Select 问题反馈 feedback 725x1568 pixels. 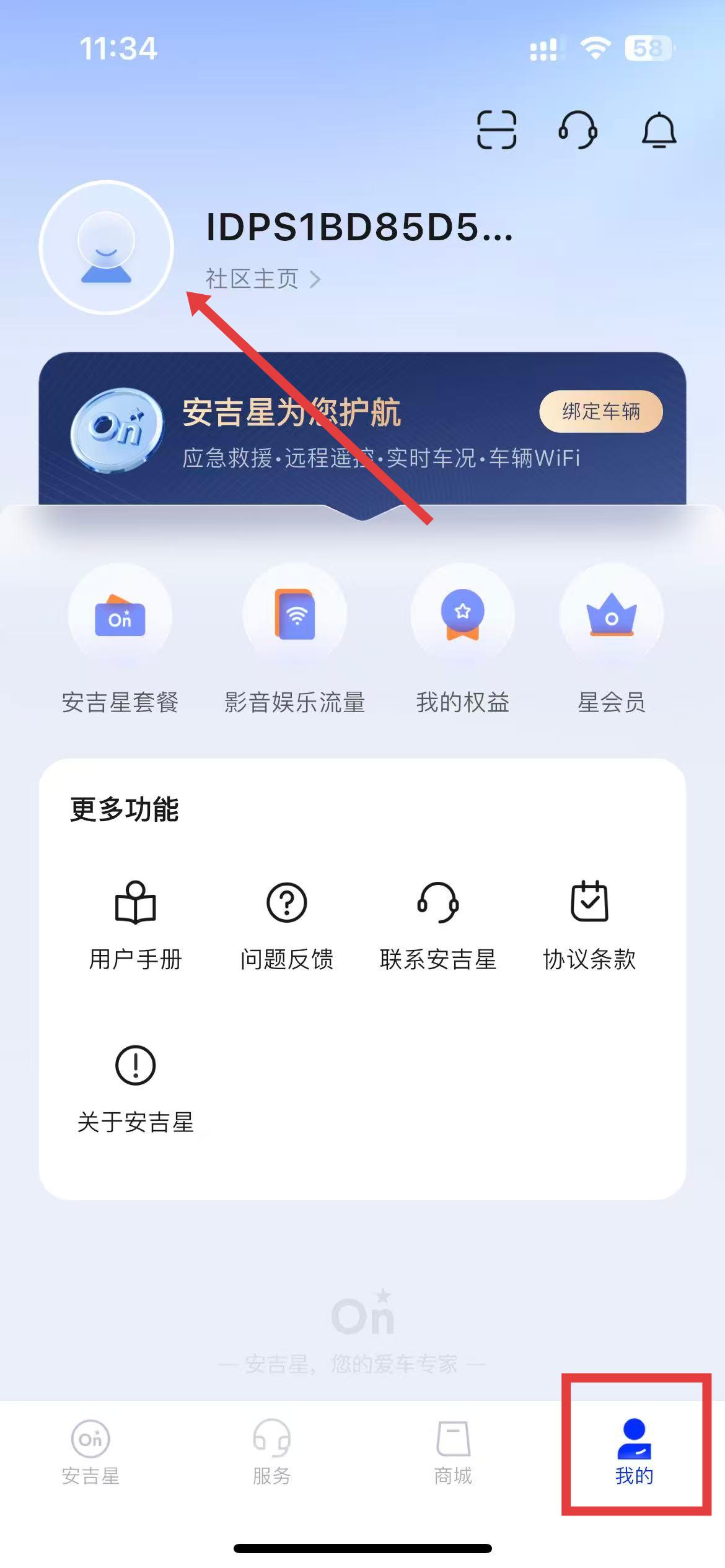coord(286,924)
